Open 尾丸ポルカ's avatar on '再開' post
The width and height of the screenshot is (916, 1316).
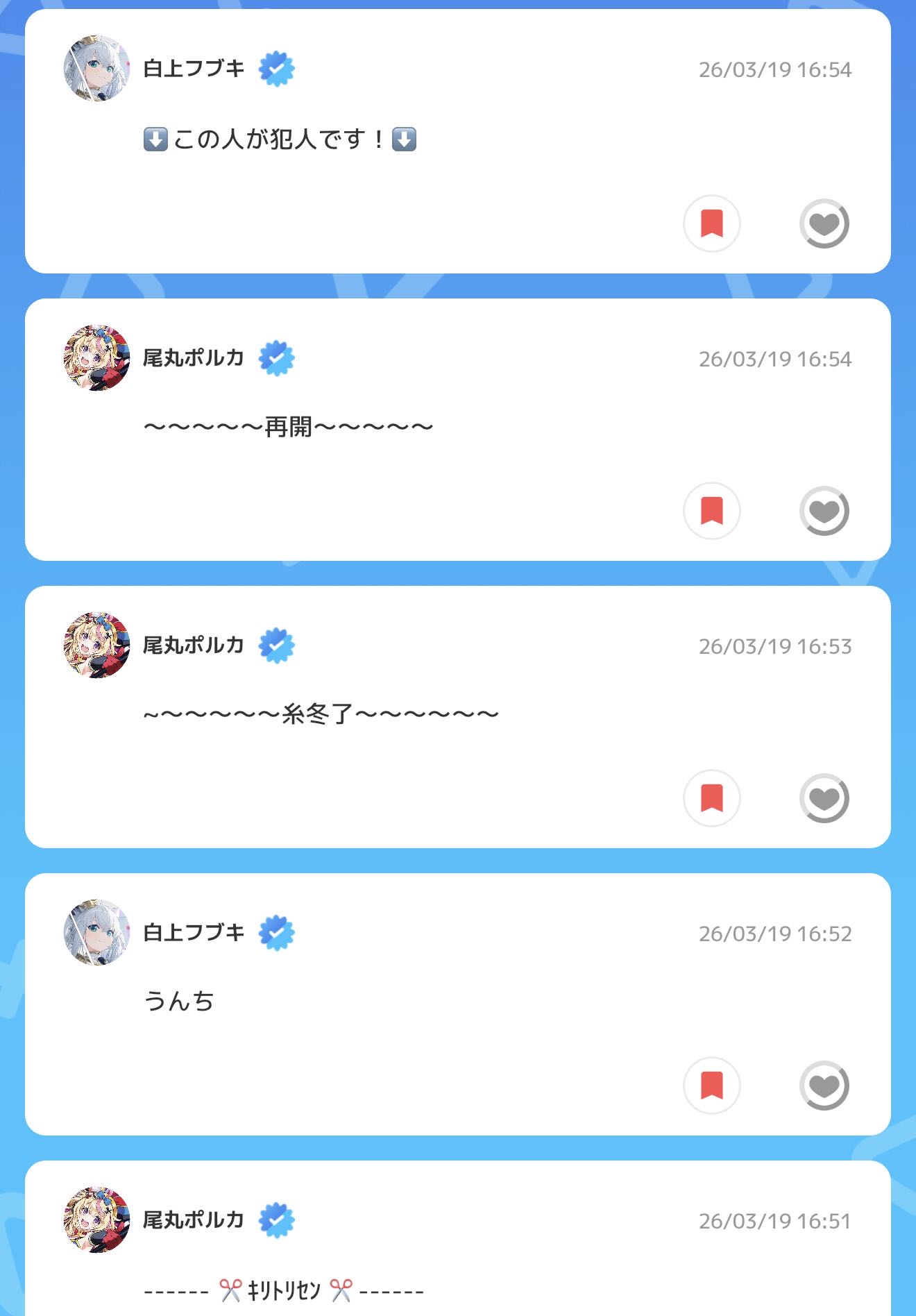tap(96, 358)
